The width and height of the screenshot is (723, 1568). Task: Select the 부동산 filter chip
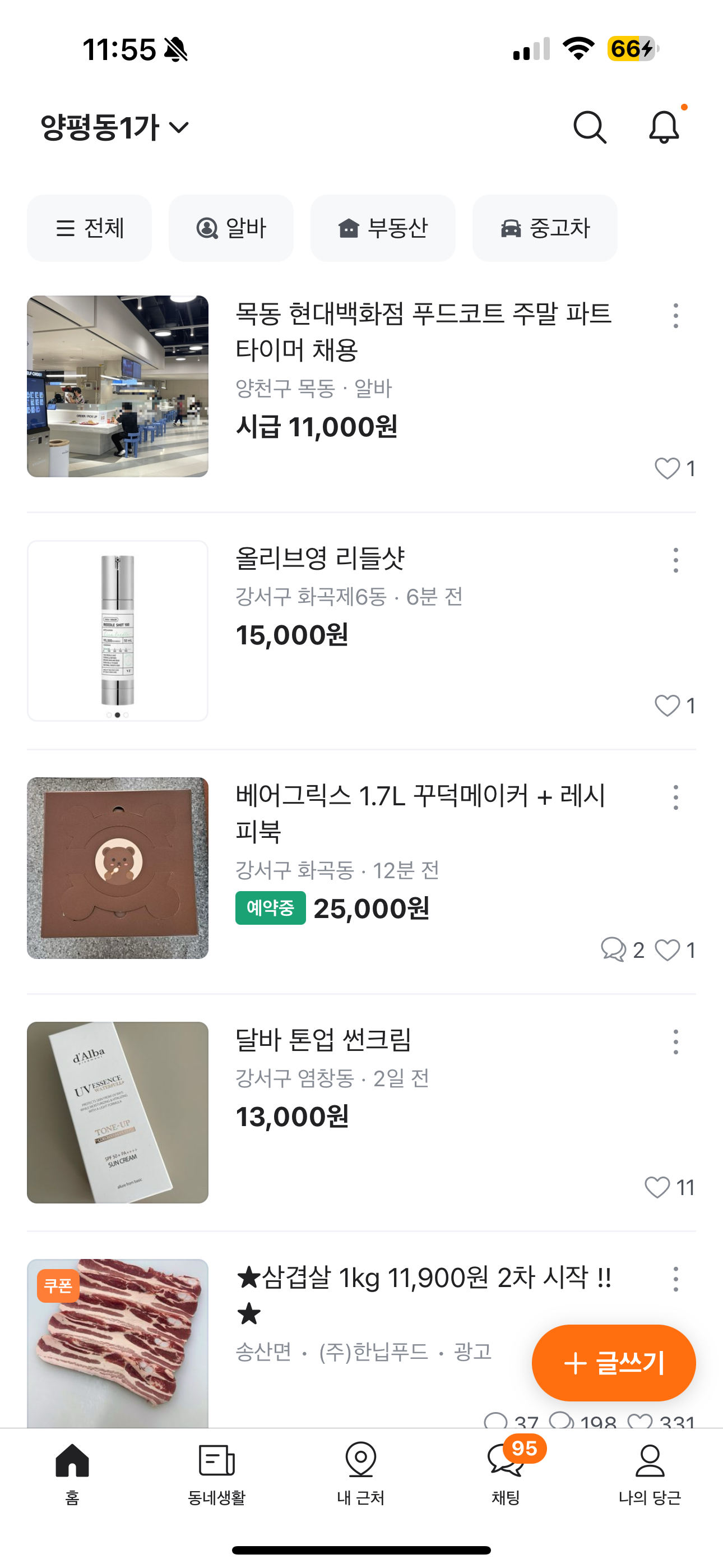[x=383, y=228]
